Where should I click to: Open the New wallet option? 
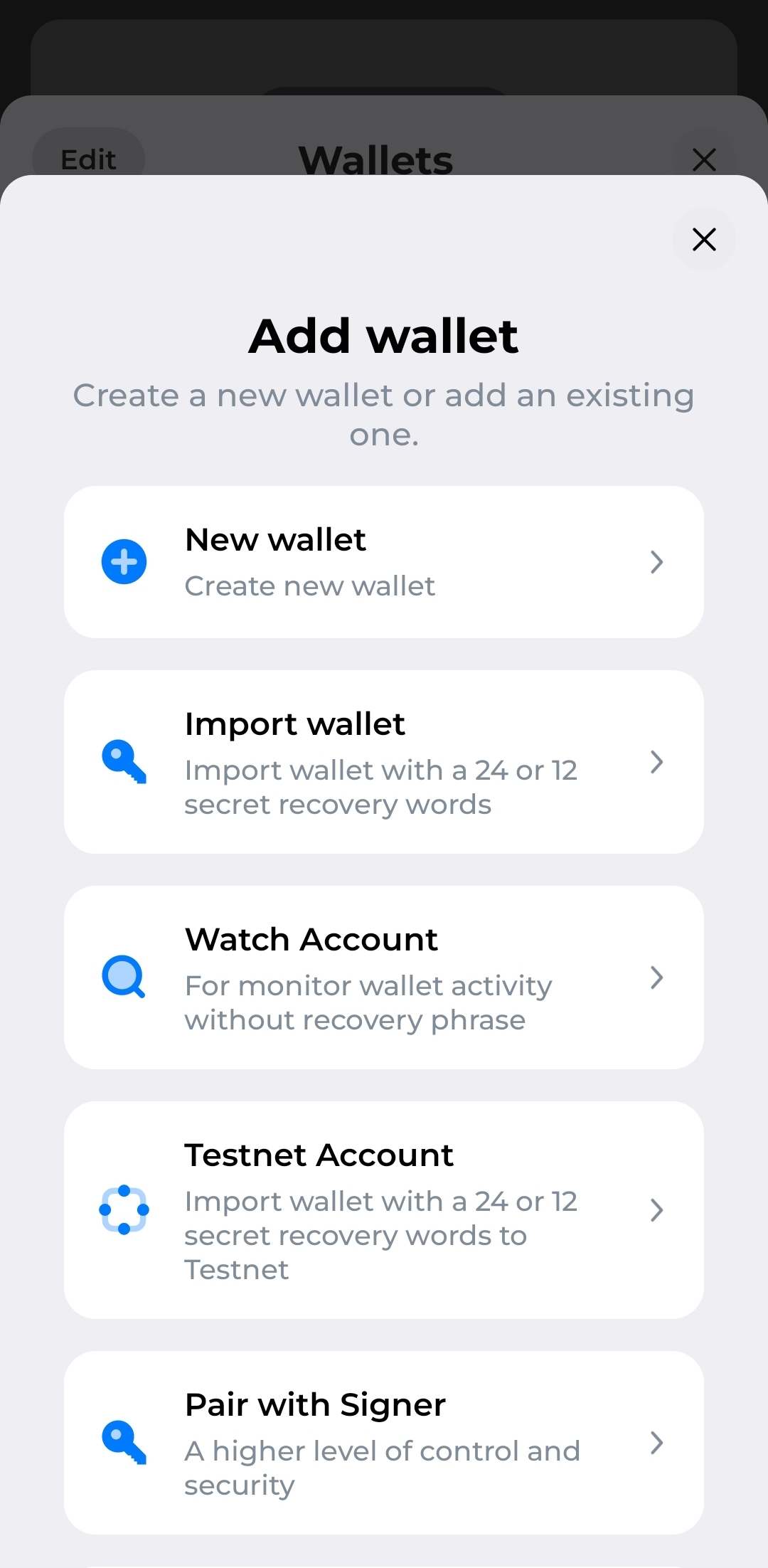[x=384, y=561]
